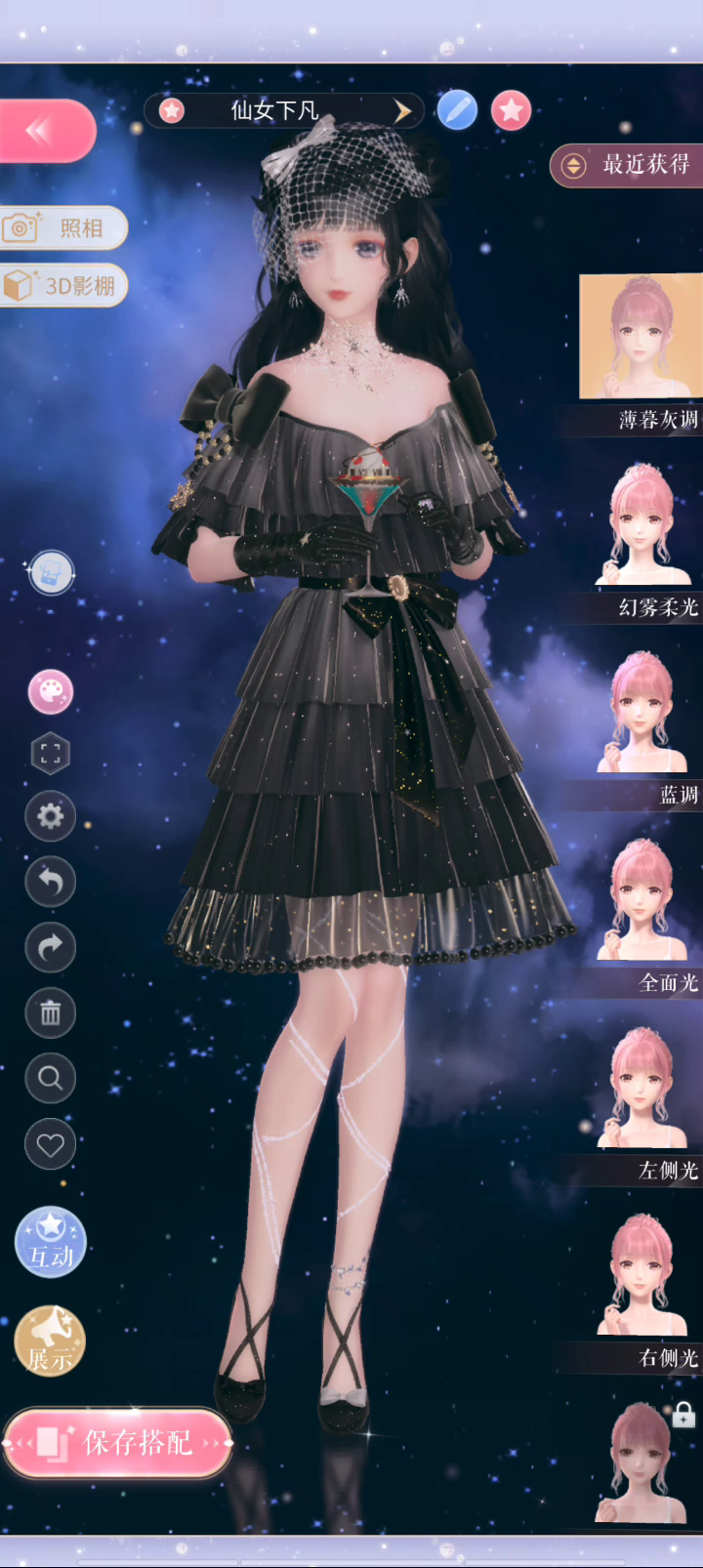
Task: Open the 3D影棚 studio
Action: click(62, 285)
